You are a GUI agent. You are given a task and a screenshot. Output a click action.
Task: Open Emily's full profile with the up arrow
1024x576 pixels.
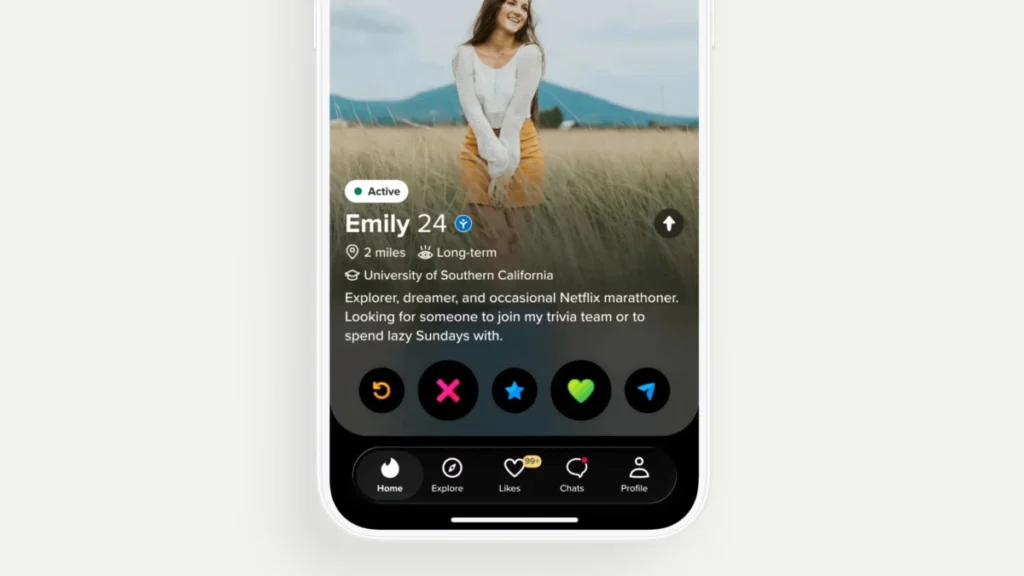pyautogui.click(x=669, y=224)
